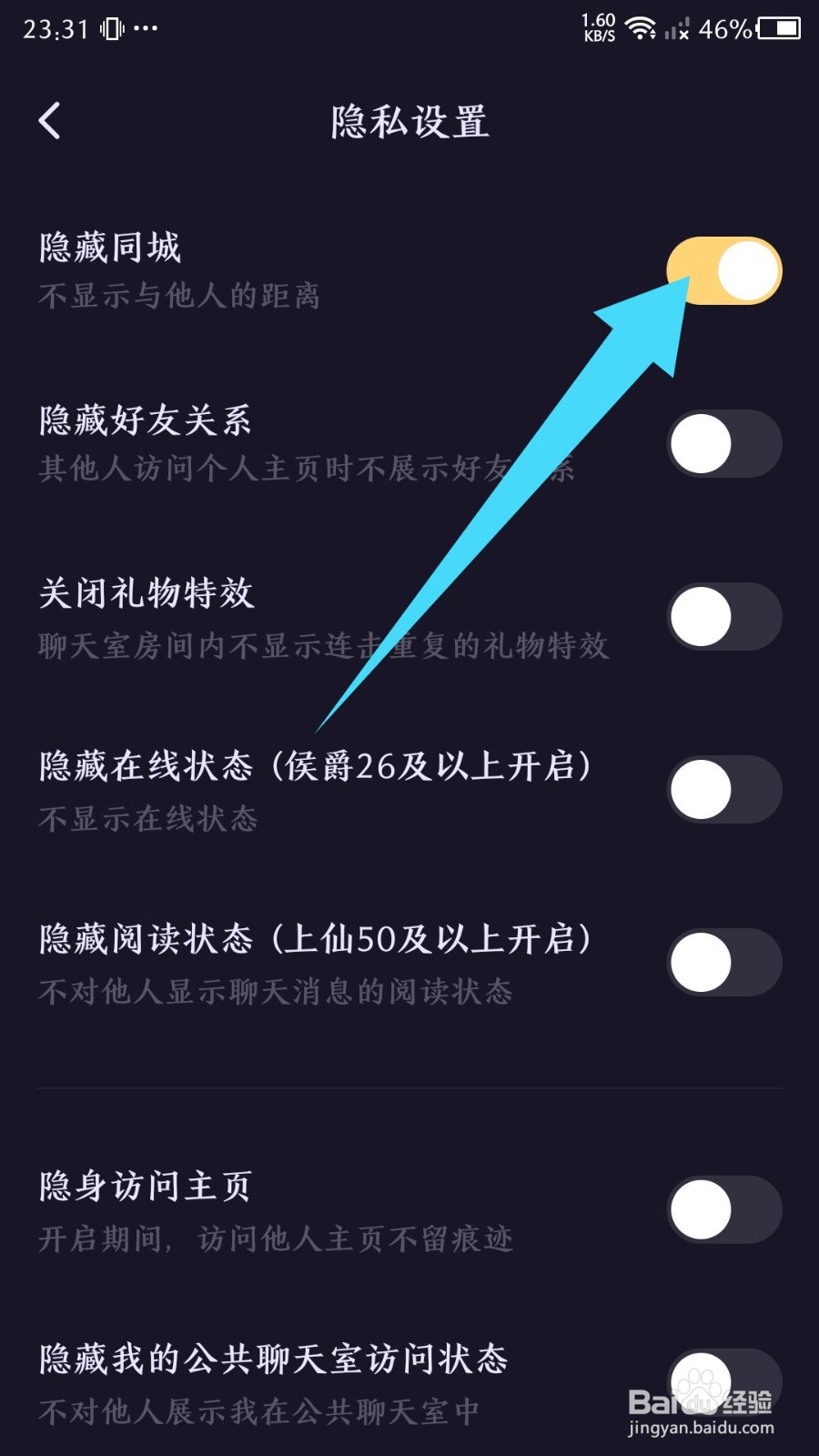Tap the back arrow to exit privacy settings

pyautogui.click(x=50, y=119)
